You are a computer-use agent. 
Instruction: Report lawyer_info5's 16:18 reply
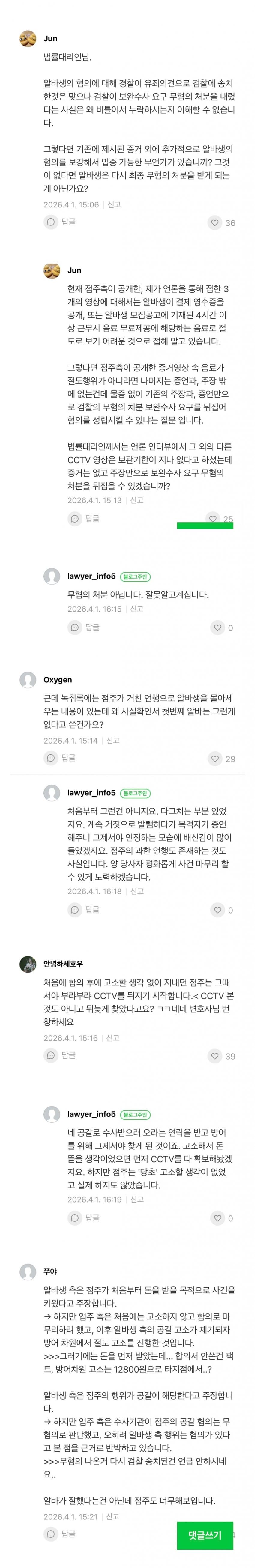137,891
